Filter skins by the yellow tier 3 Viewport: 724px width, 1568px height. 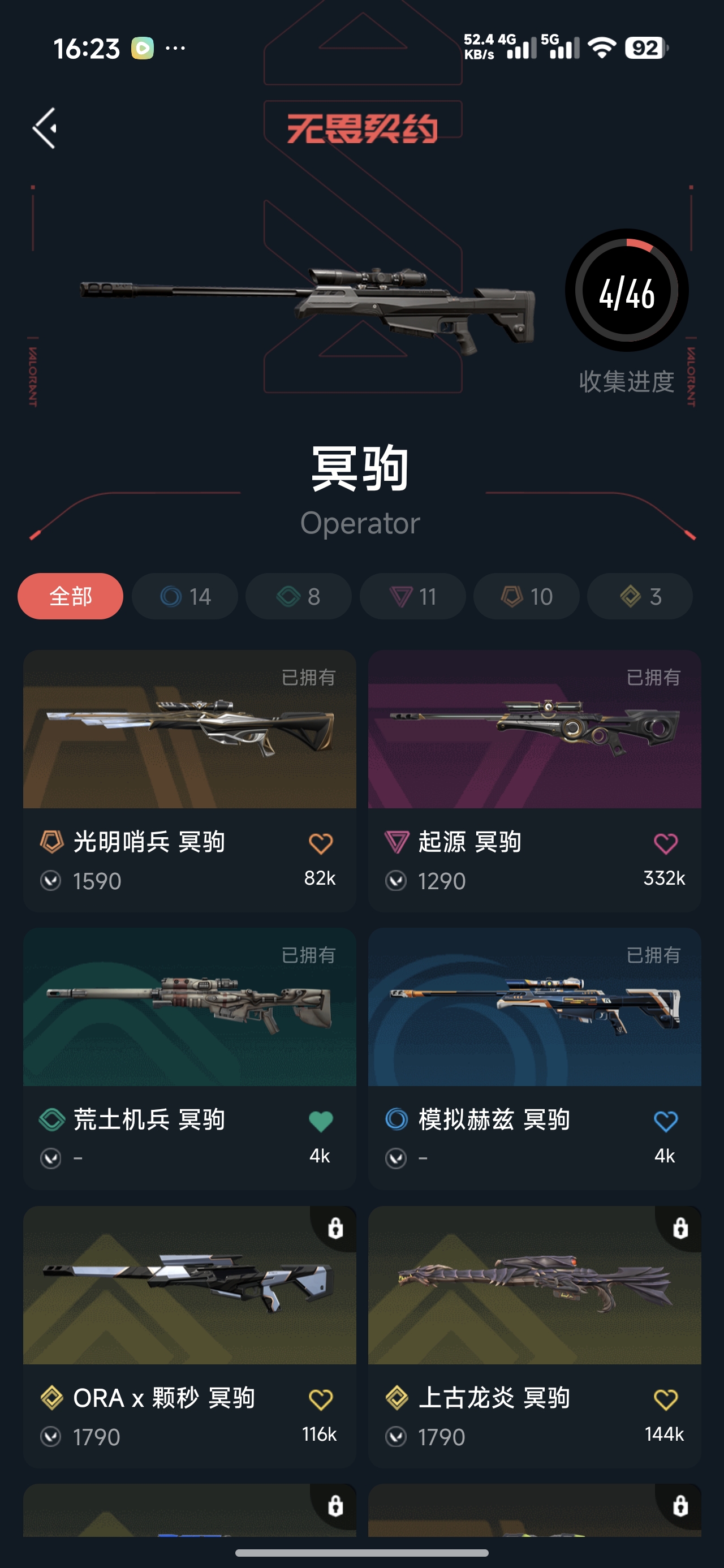click(x=639, y=596)
